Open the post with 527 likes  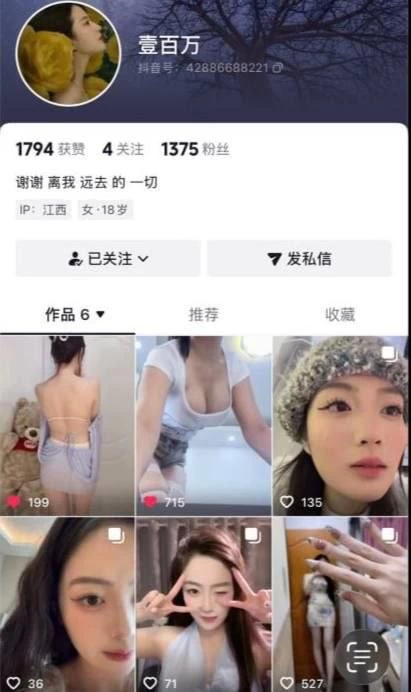pyautogui.click(x=340, y=605)
